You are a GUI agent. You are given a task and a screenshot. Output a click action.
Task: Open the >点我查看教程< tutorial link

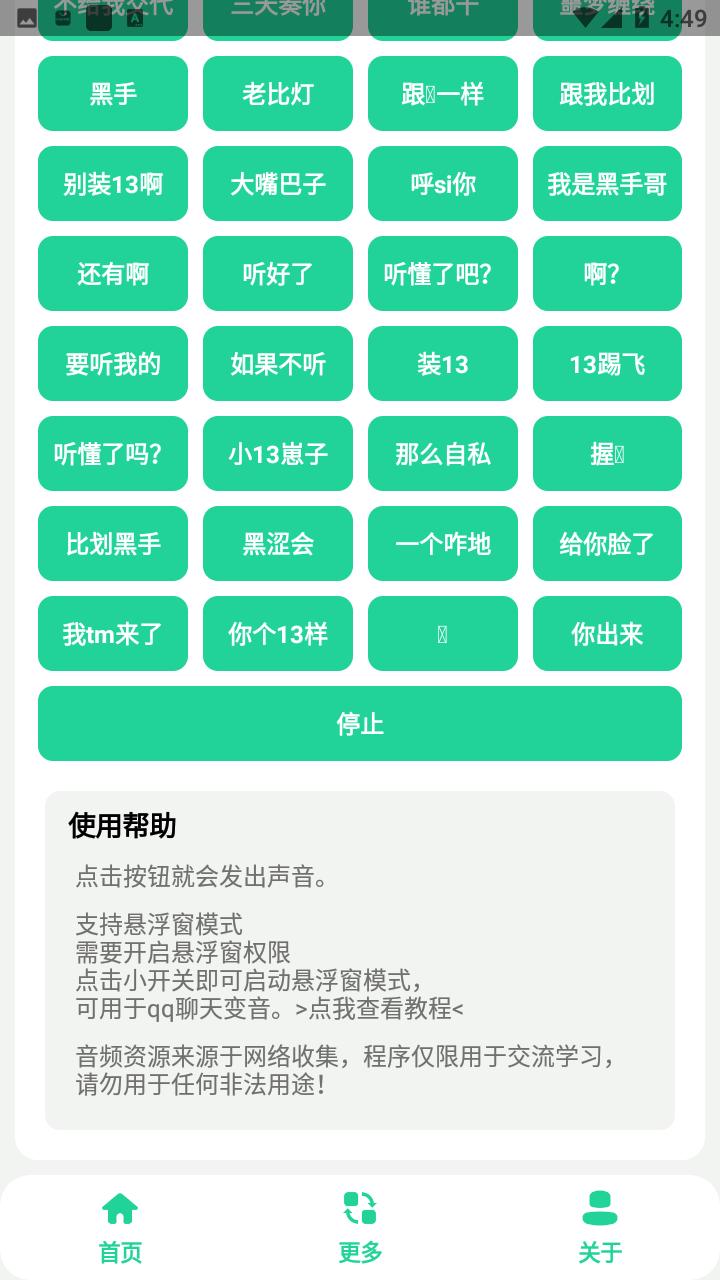click(x=380, y=1009)
